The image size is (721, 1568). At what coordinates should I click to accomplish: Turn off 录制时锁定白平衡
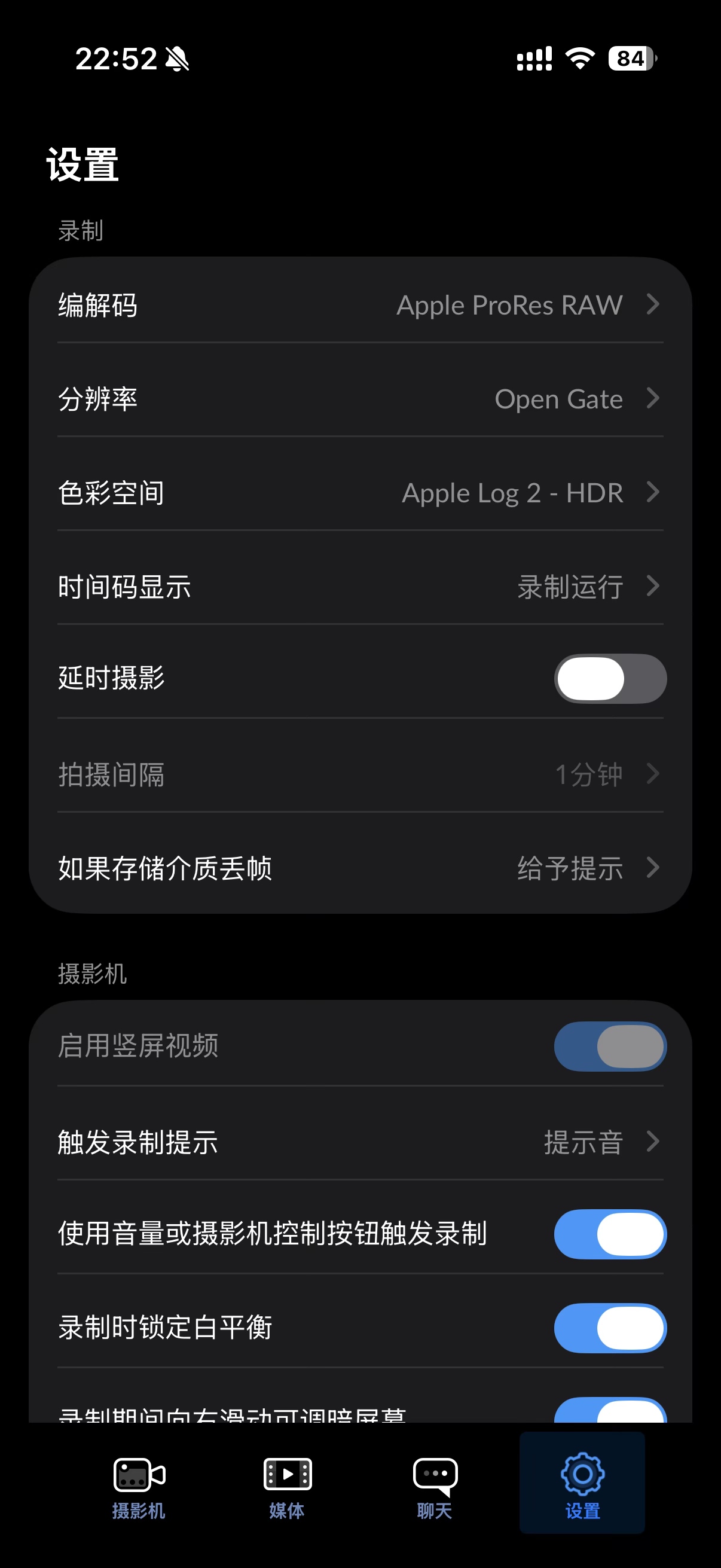tap(610, 1328)
